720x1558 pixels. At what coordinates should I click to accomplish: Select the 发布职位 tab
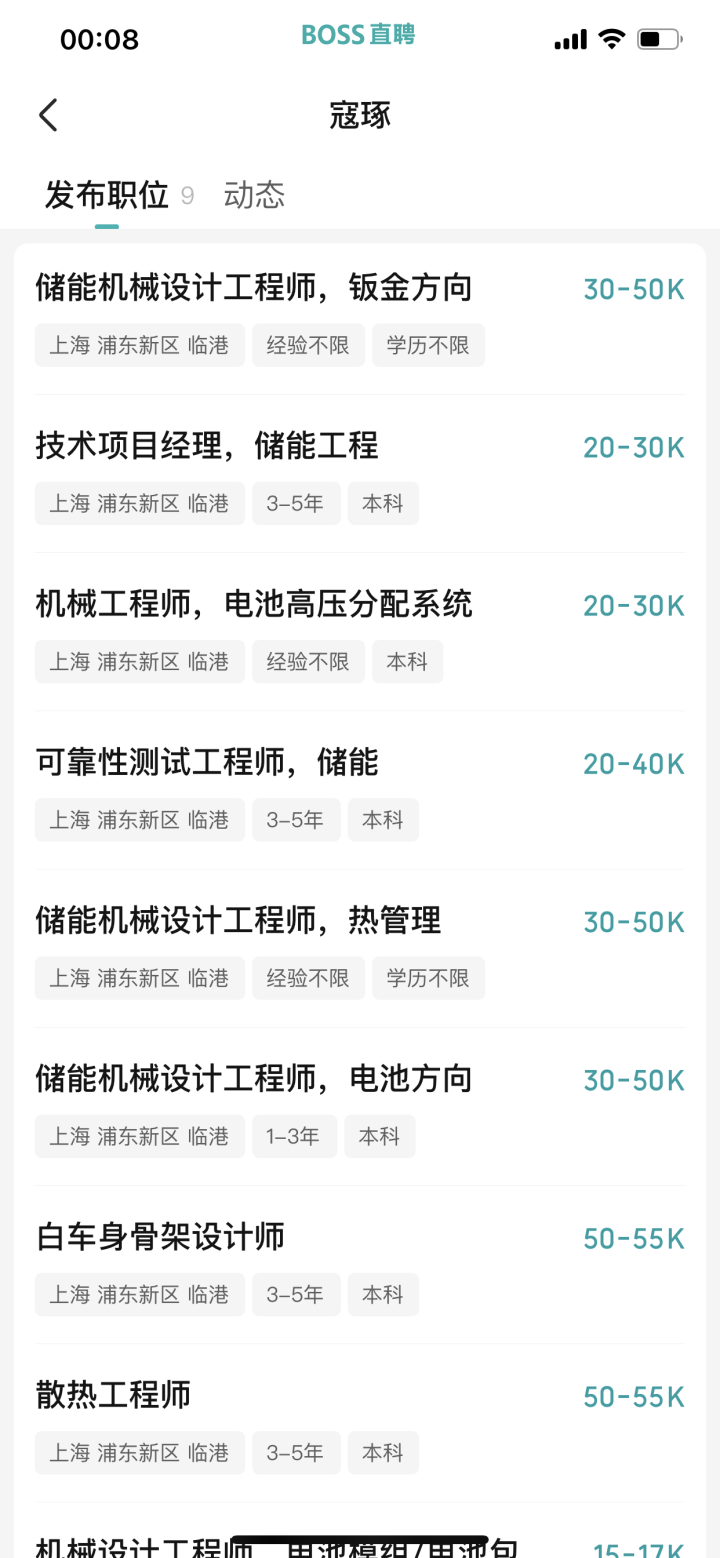[x=107, y=195]
